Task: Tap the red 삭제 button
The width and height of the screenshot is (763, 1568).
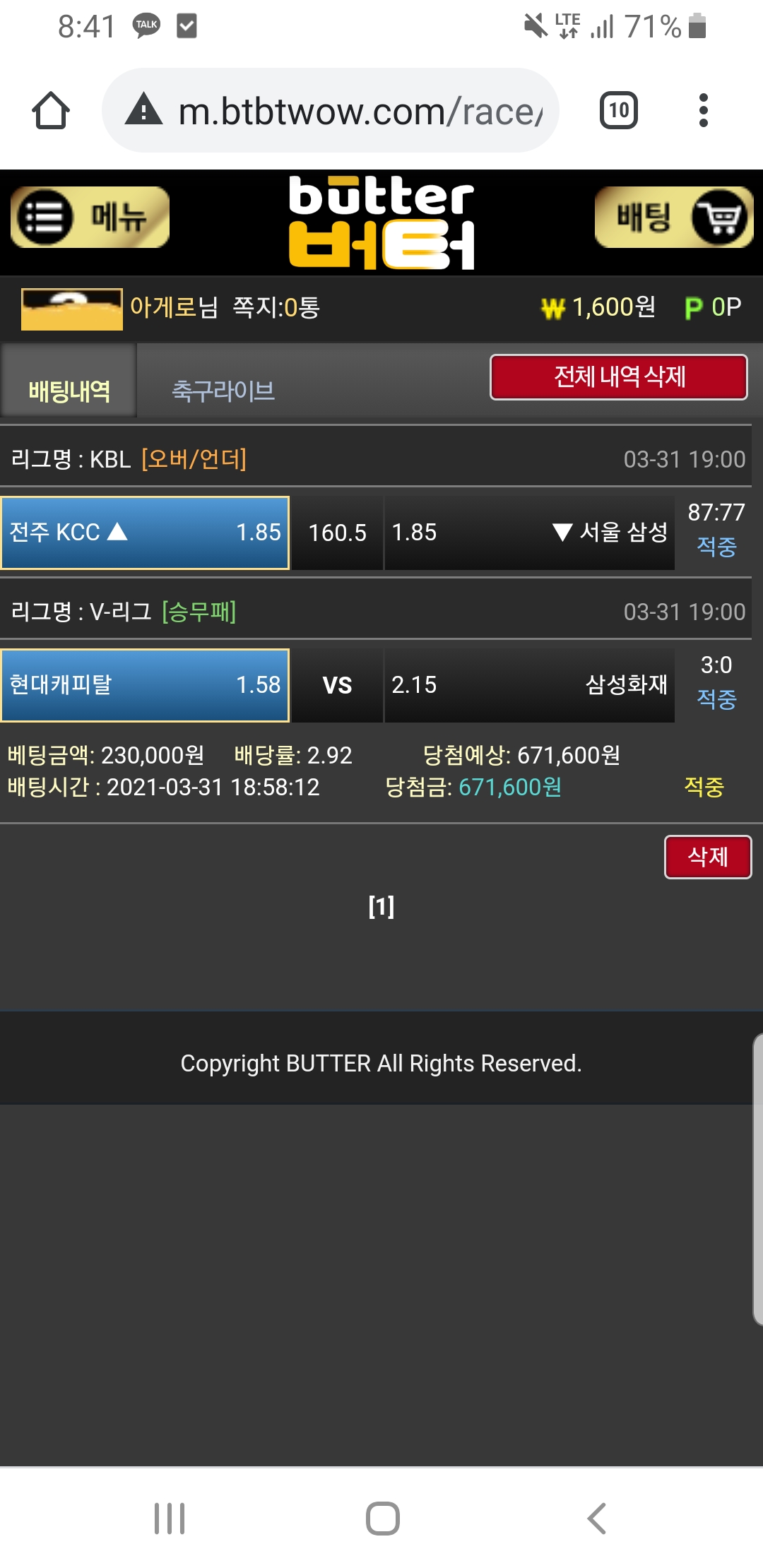Action: pyautogui.click(x=707, y=857)
